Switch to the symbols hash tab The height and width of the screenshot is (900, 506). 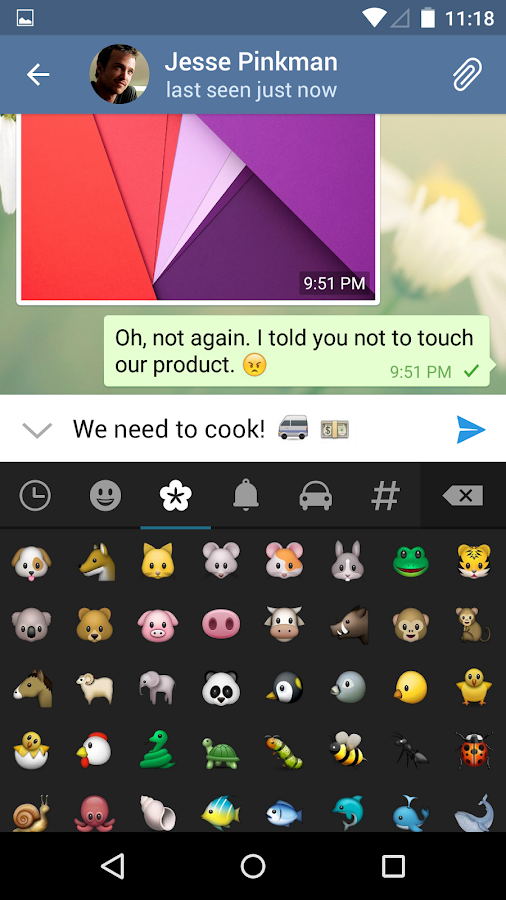tap(385, 495)
